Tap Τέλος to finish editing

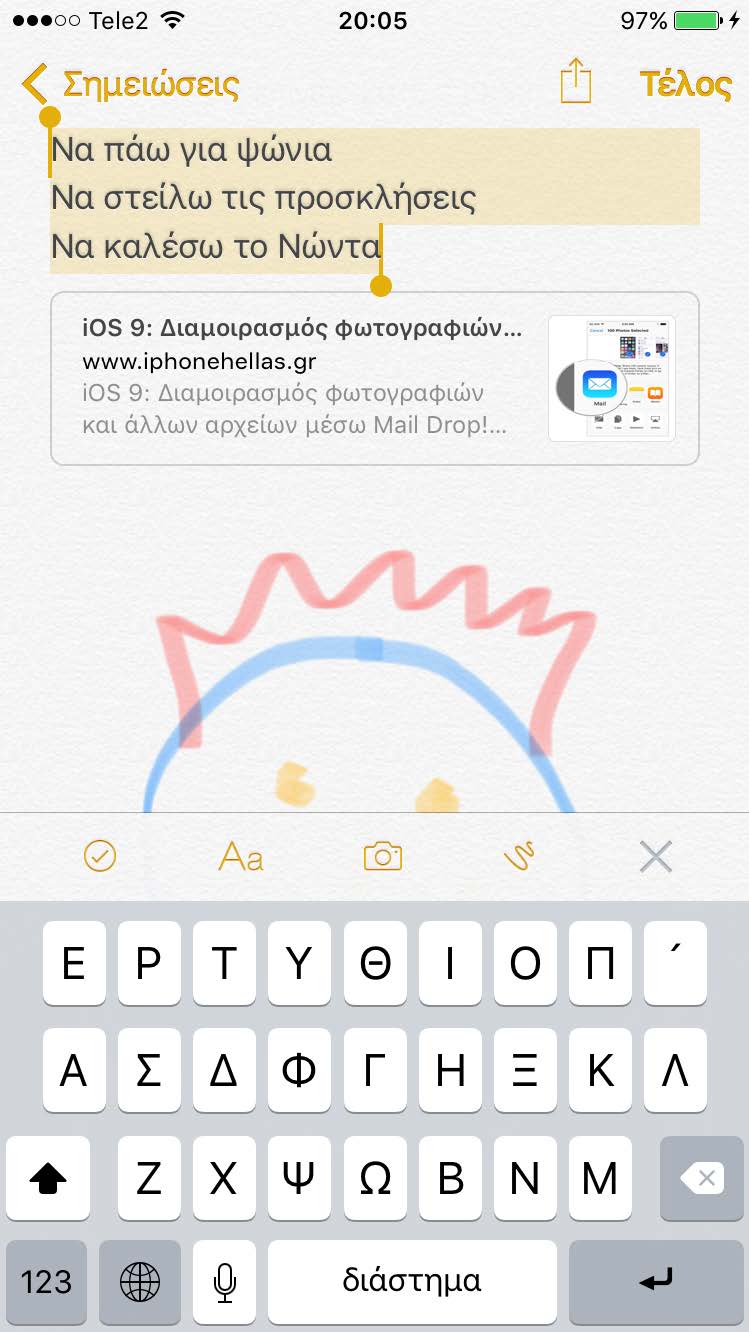pyautogui.click(x=685, y=84)
